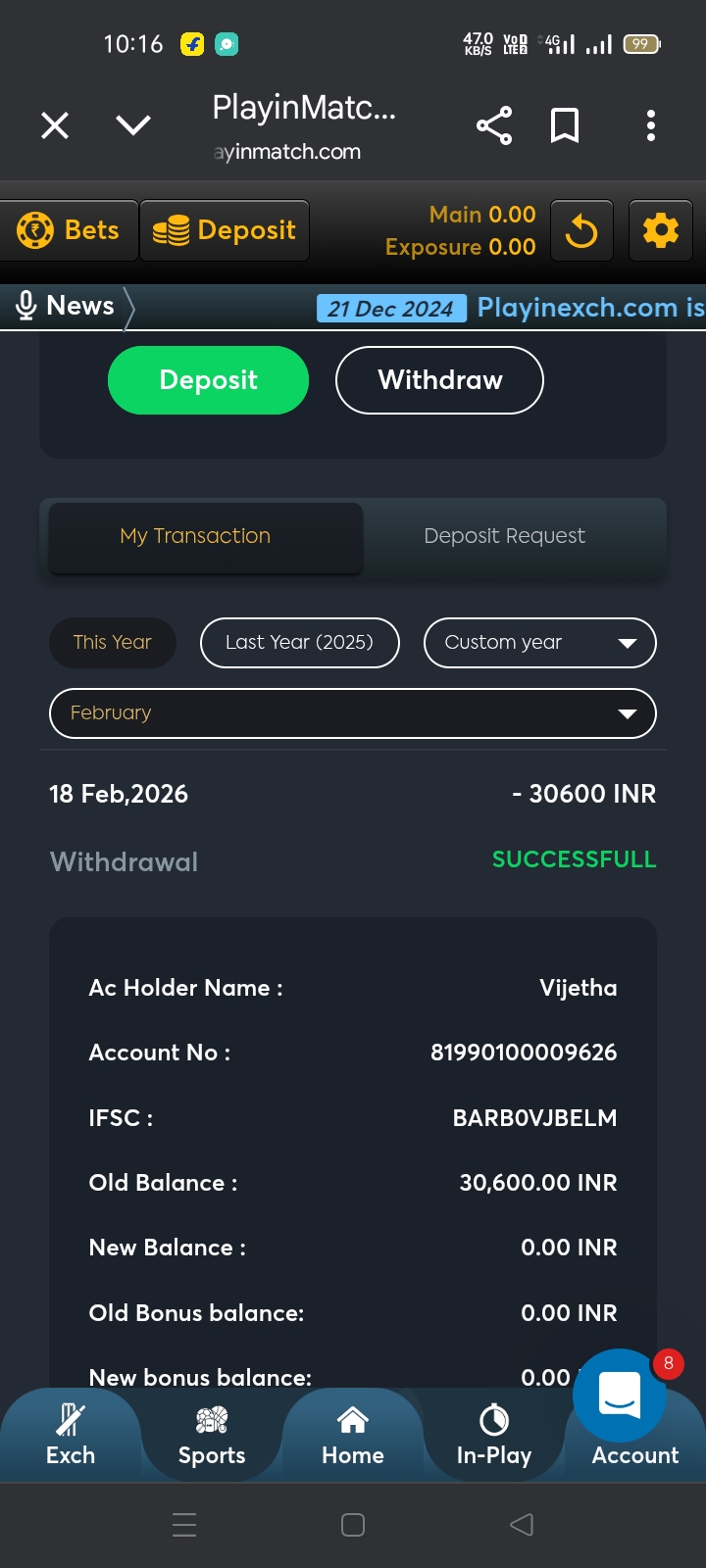The width and height of the screenshot is (706, 1568).
Task: Bookmark this page
Action: 565,125
